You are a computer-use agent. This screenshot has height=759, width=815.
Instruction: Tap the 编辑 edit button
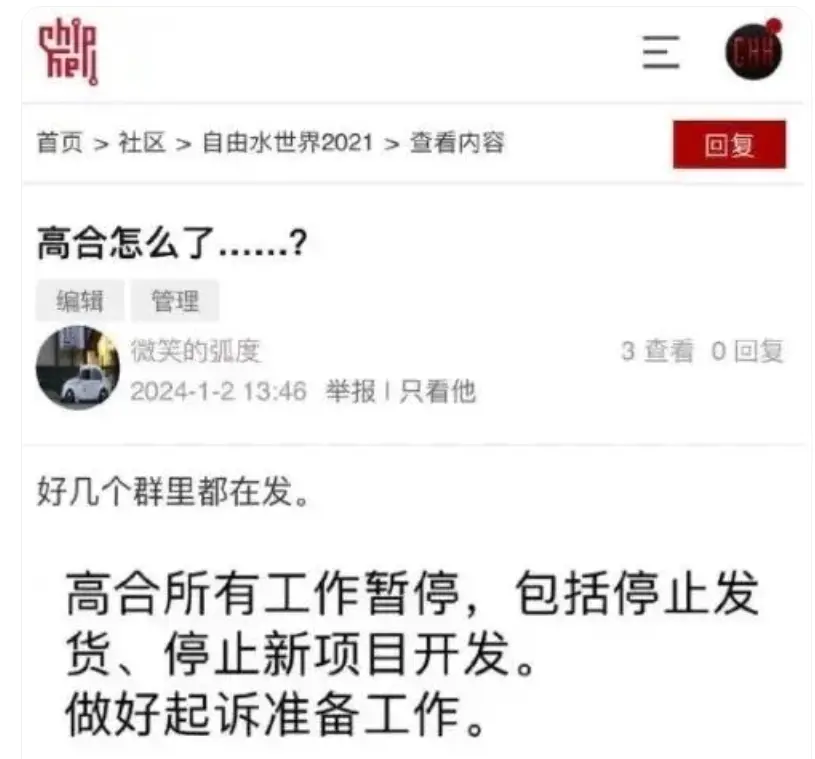point(79,300)
